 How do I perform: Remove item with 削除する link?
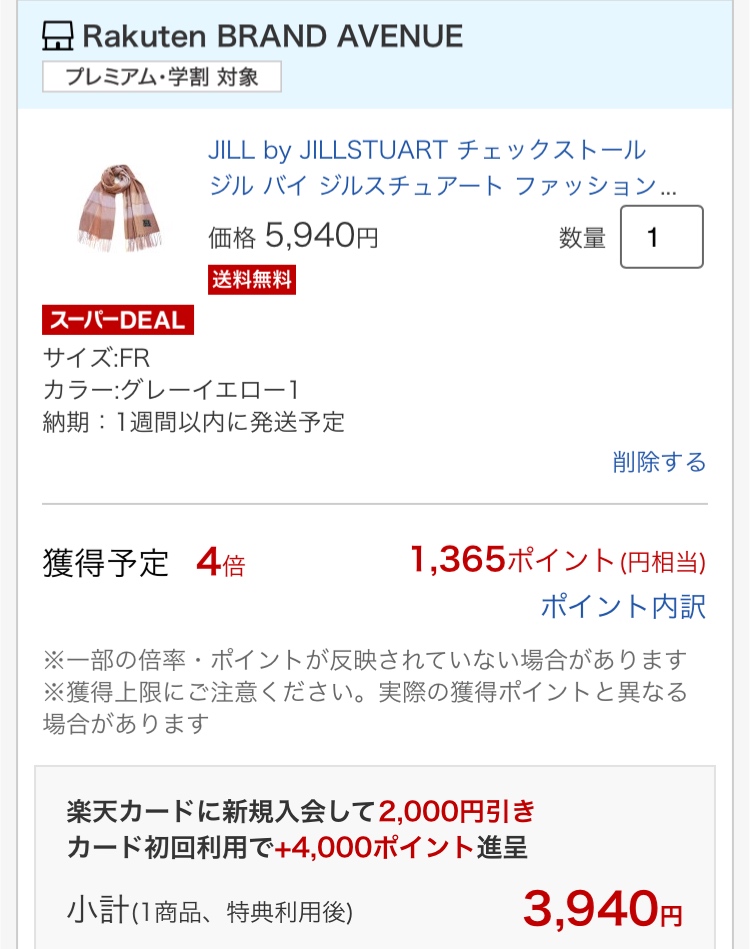[x=659, y=462]
